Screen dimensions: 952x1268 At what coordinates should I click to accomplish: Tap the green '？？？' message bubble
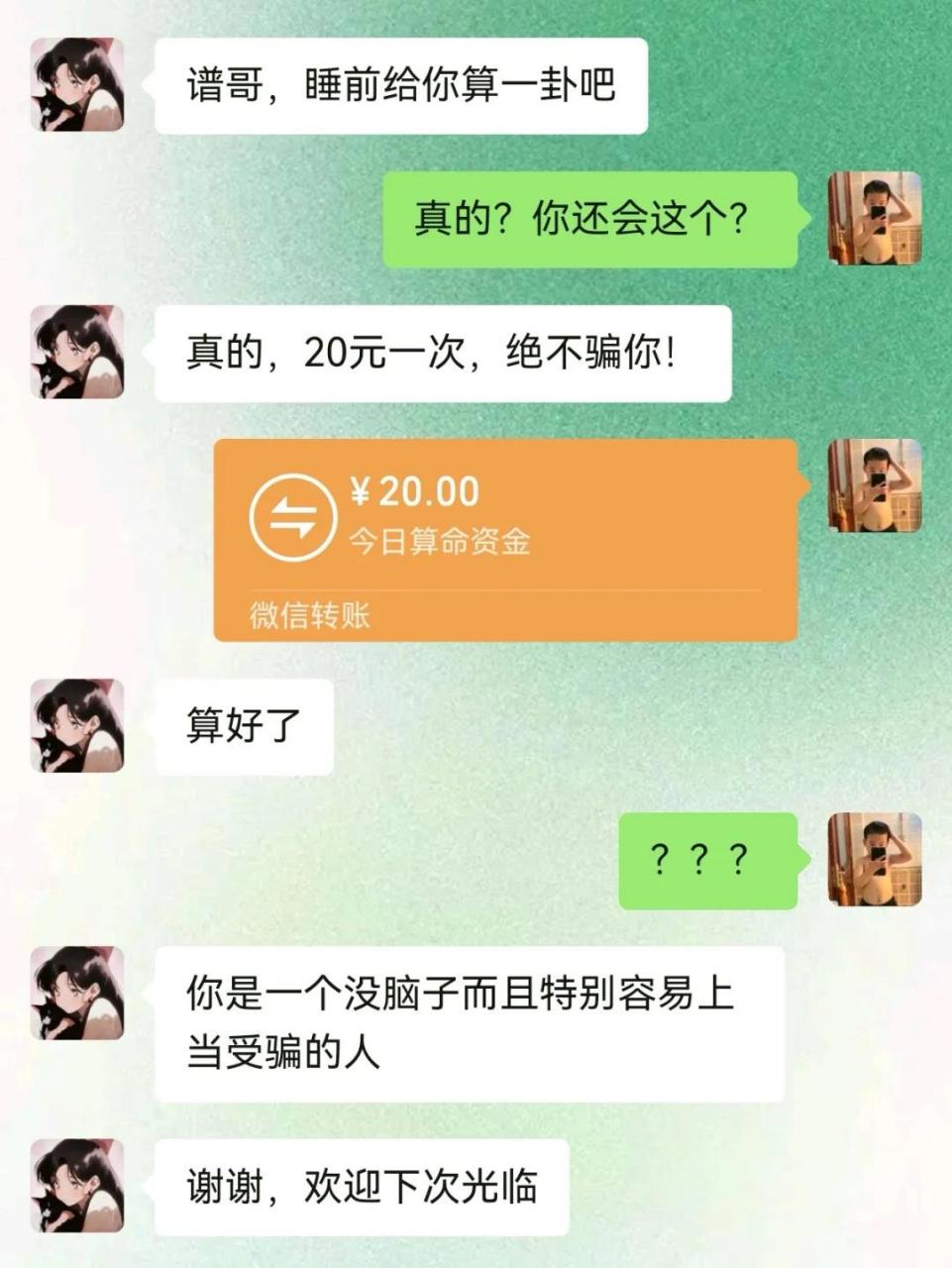[708, 860]
